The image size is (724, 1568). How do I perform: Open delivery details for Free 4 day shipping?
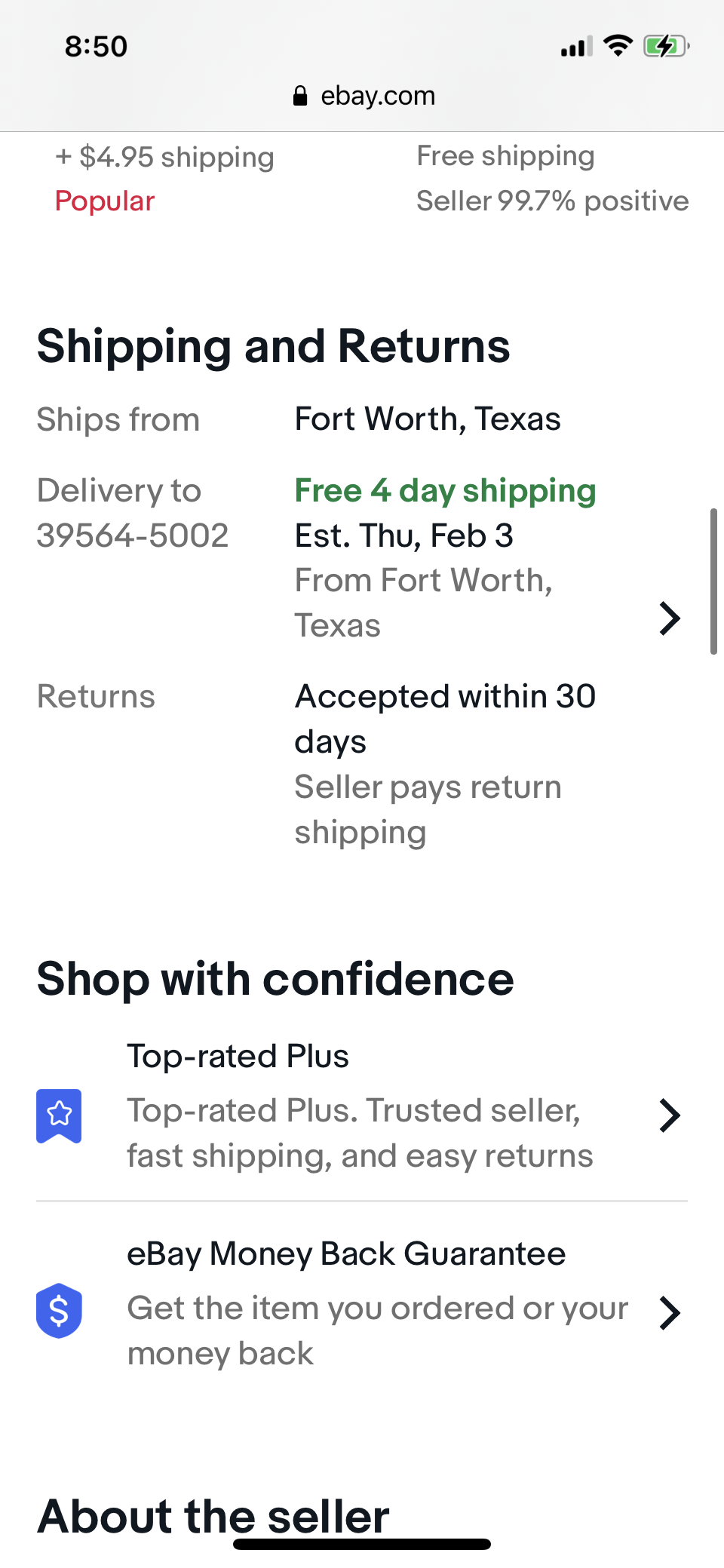coord(362,558)
